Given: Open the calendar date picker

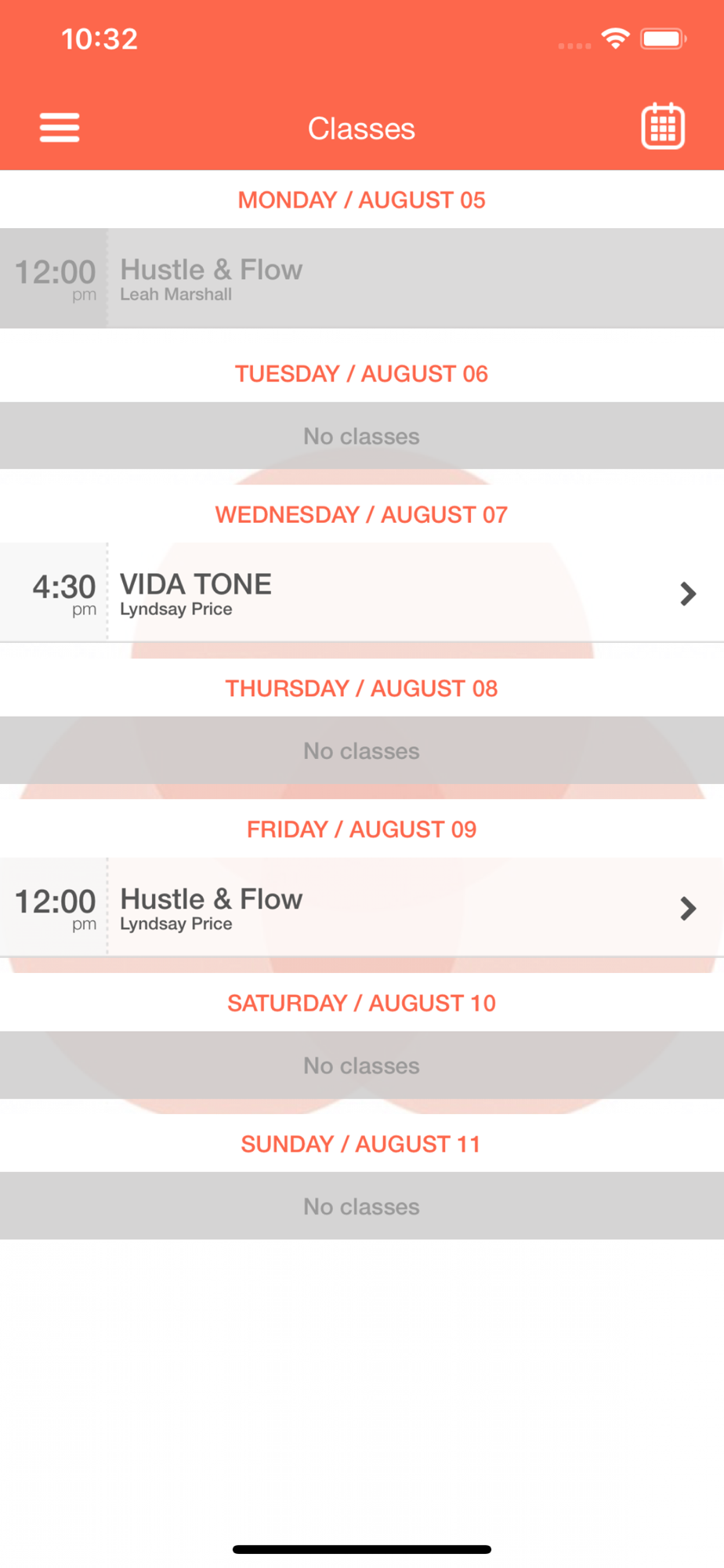Looking at the screenshot, I should coord(663,126).
